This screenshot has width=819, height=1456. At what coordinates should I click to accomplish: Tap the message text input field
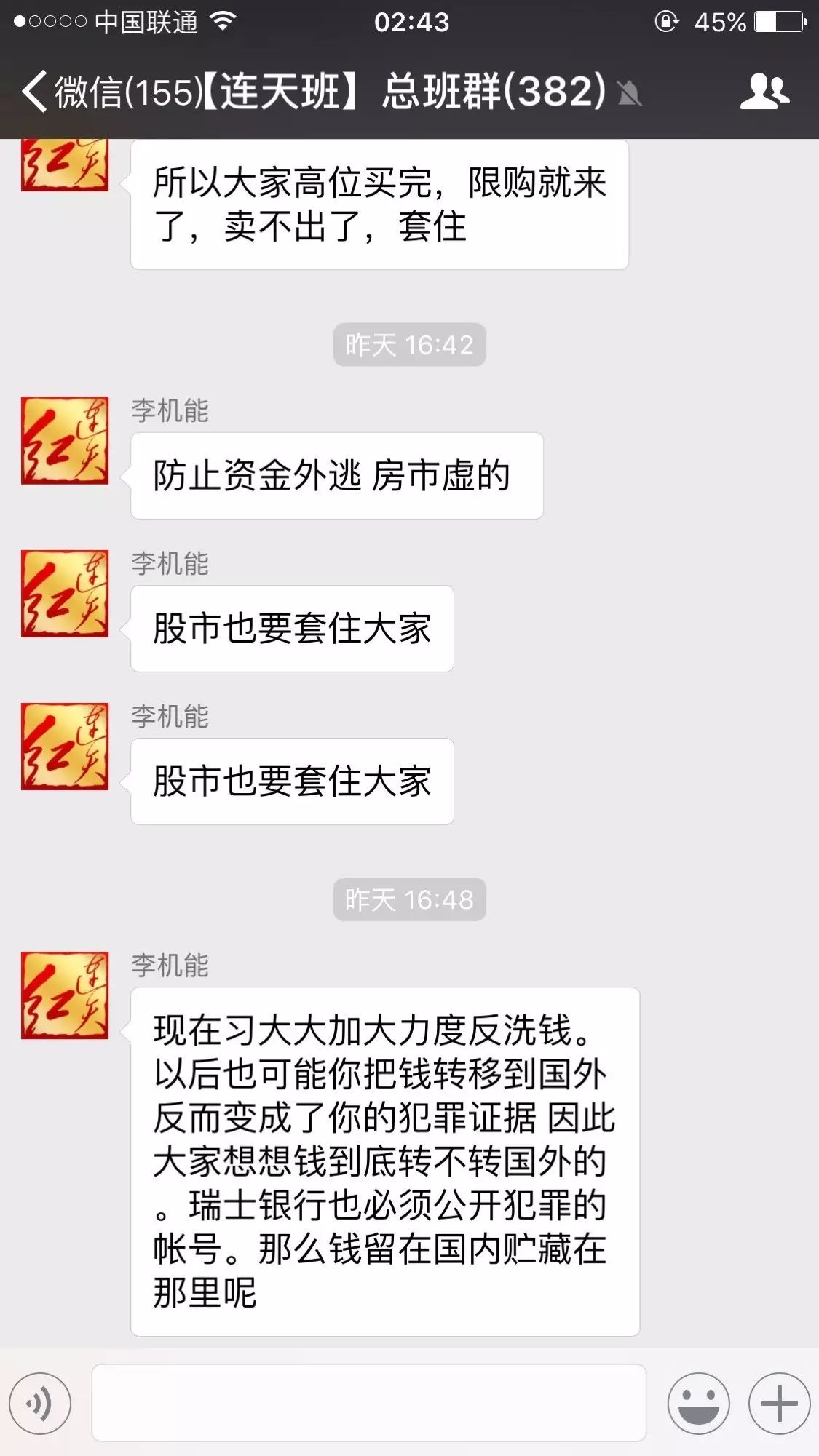(368, 1403)
